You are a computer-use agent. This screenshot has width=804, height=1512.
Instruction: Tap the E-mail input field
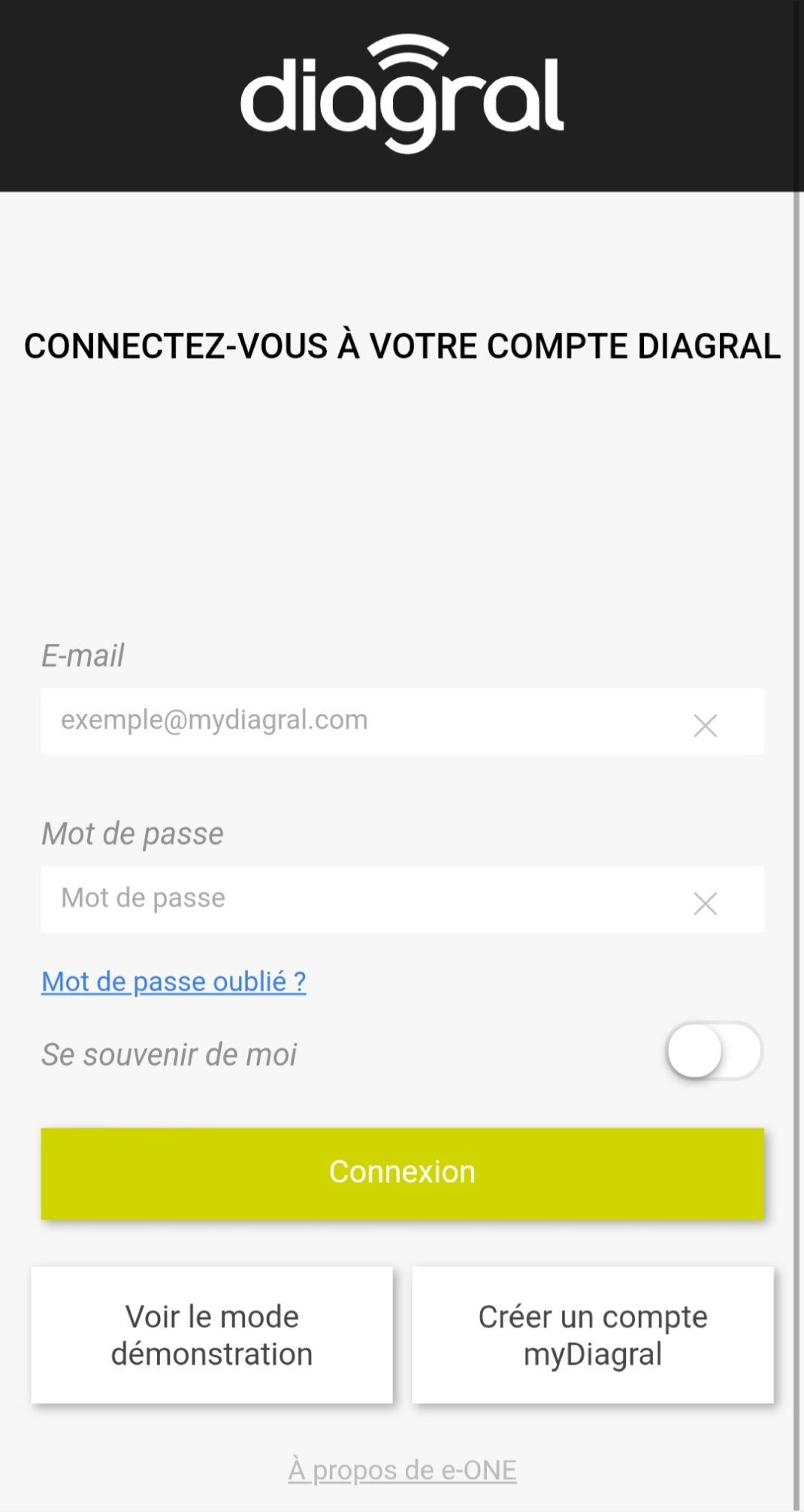click(402, 721)
